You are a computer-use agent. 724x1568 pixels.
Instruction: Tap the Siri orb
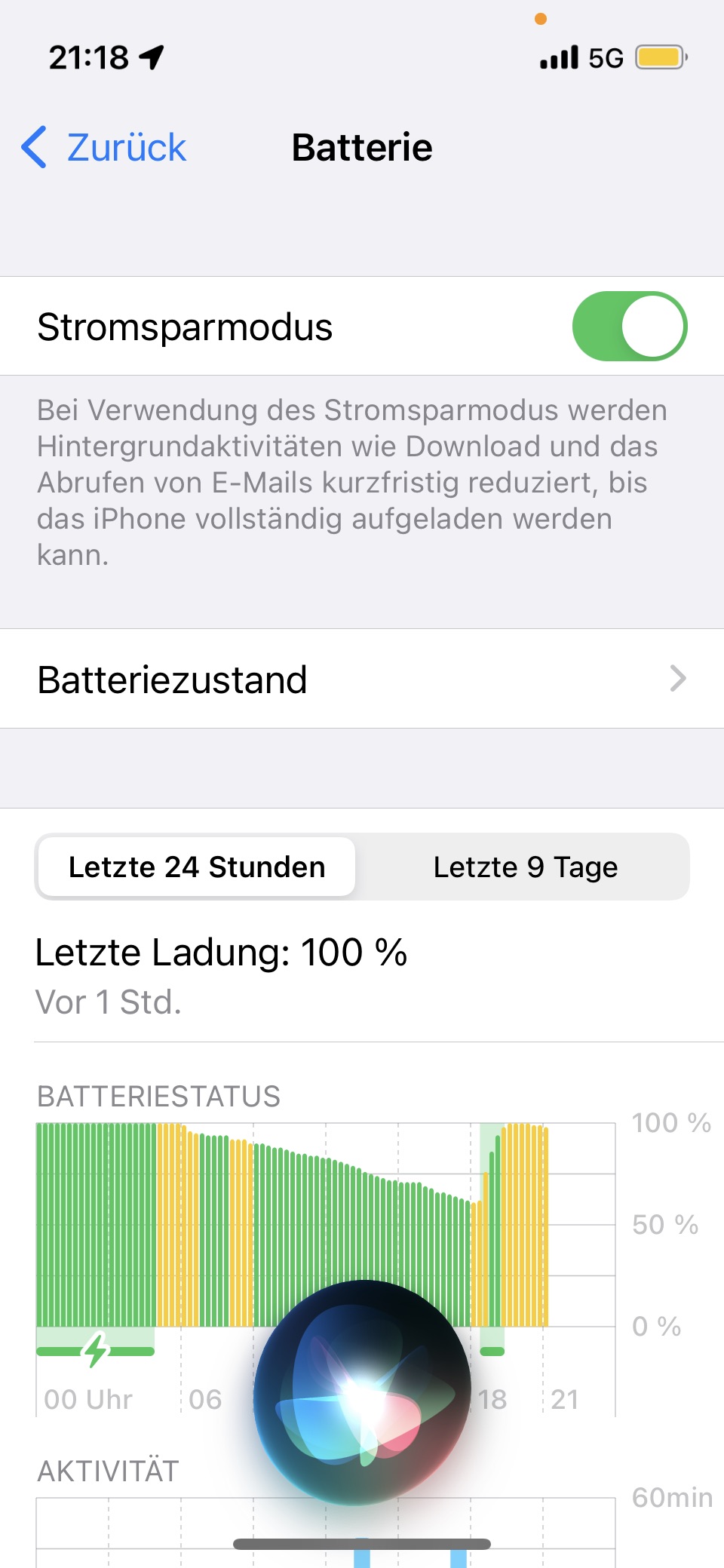pyautogui.click(x=362, y=1392)
